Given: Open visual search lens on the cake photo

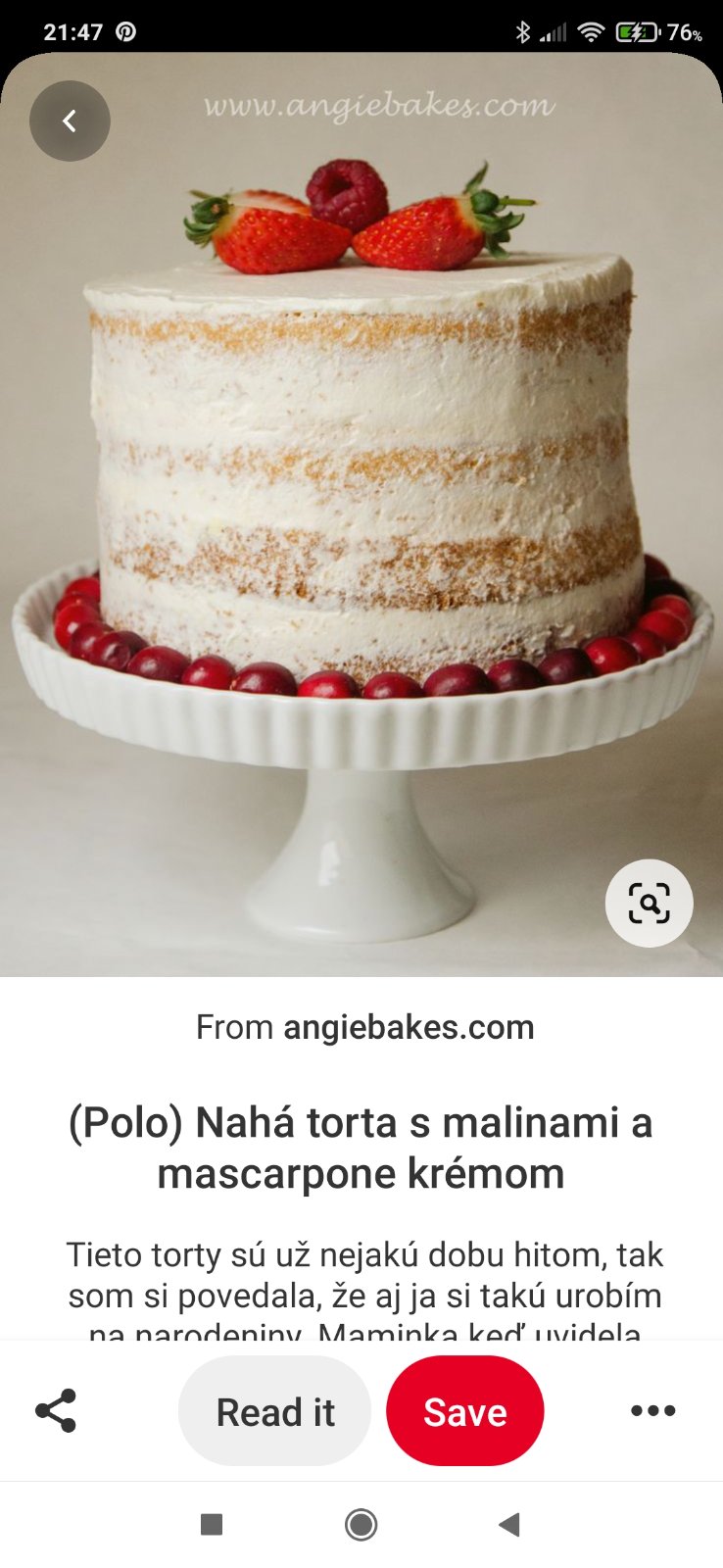Looking at the screenshot, I should pos(649,903).
